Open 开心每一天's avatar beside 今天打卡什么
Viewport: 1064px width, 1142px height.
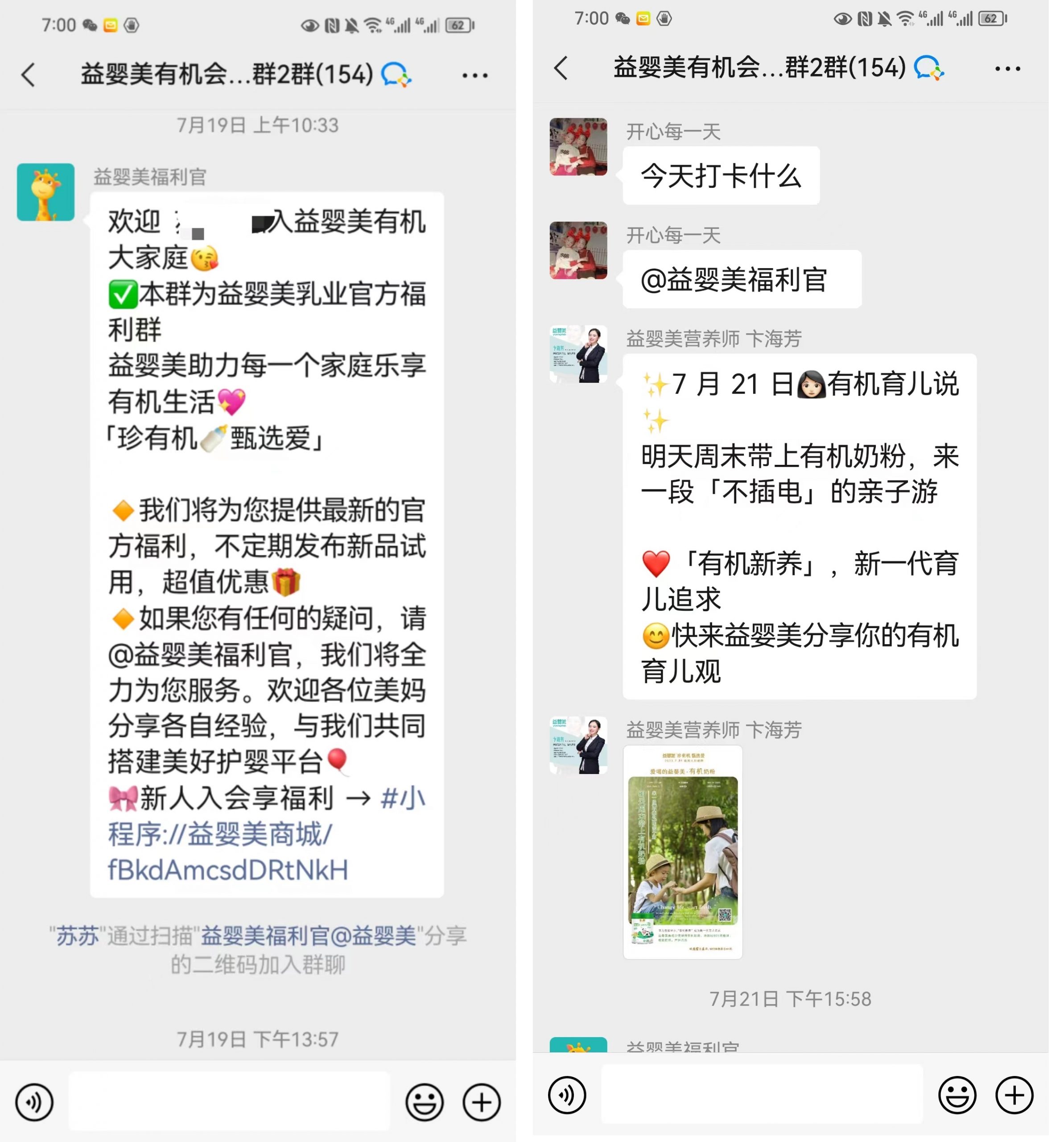tap(577, 147)
